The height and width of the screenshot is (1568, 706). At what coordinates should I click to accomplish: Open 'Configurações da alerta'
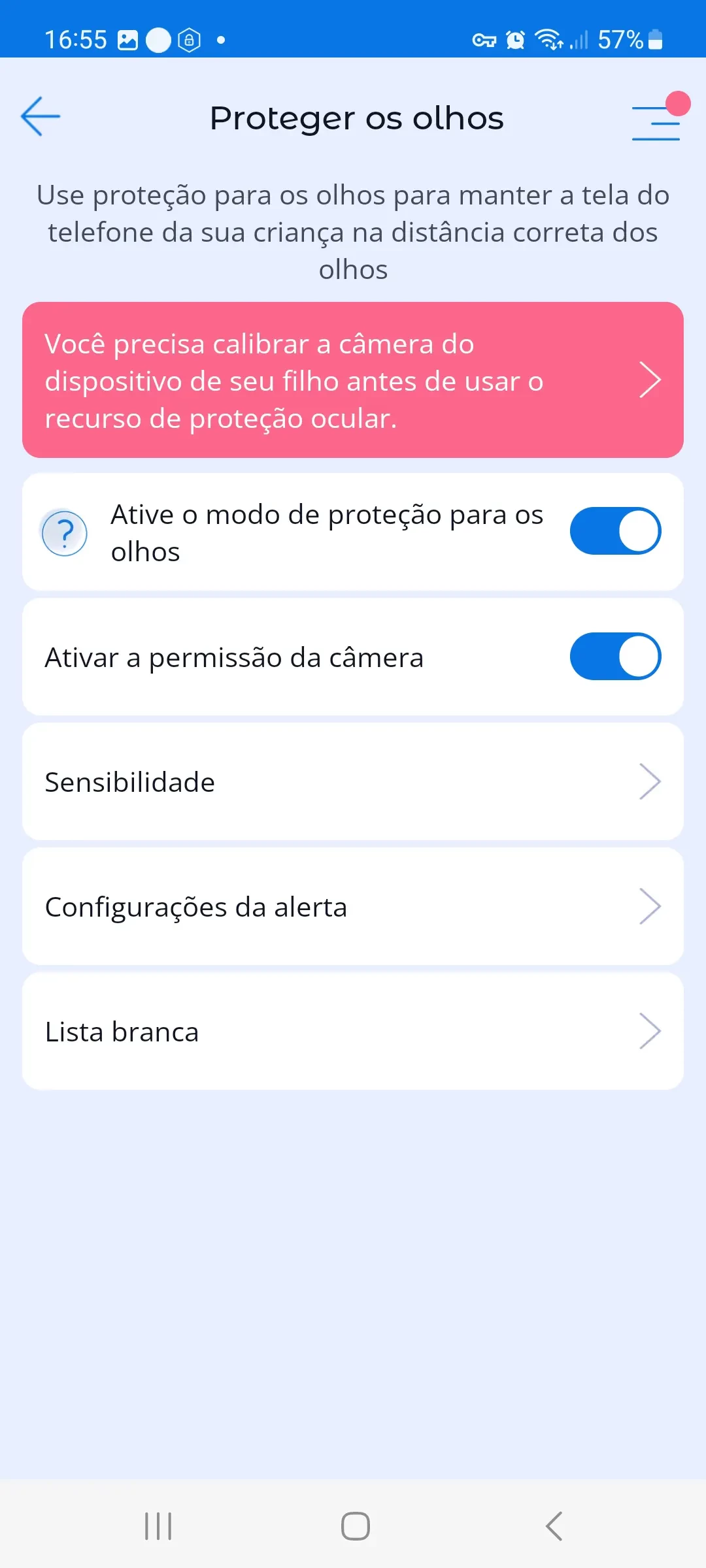pyautogui.click(x=353, y=907)
